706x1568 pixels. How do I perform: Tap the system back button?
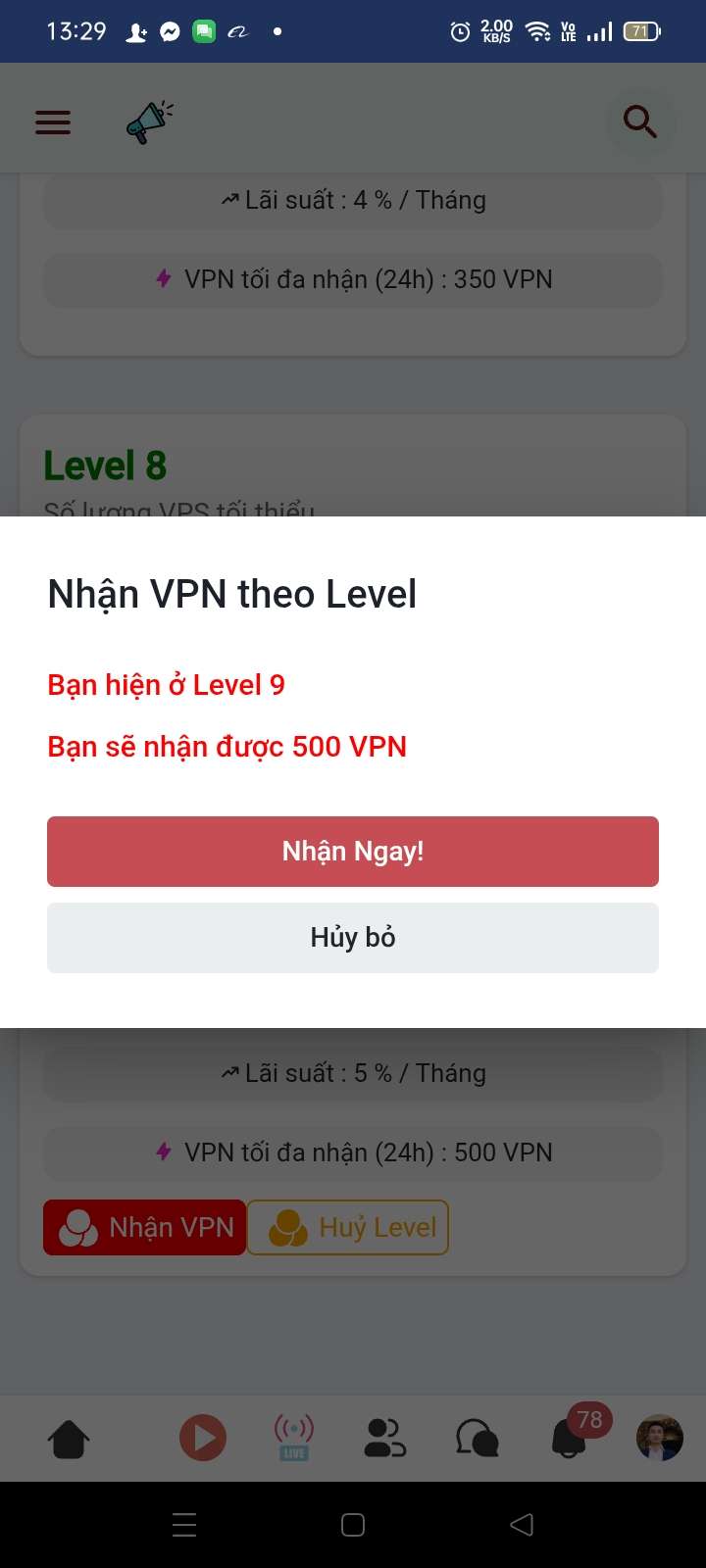522,1524
